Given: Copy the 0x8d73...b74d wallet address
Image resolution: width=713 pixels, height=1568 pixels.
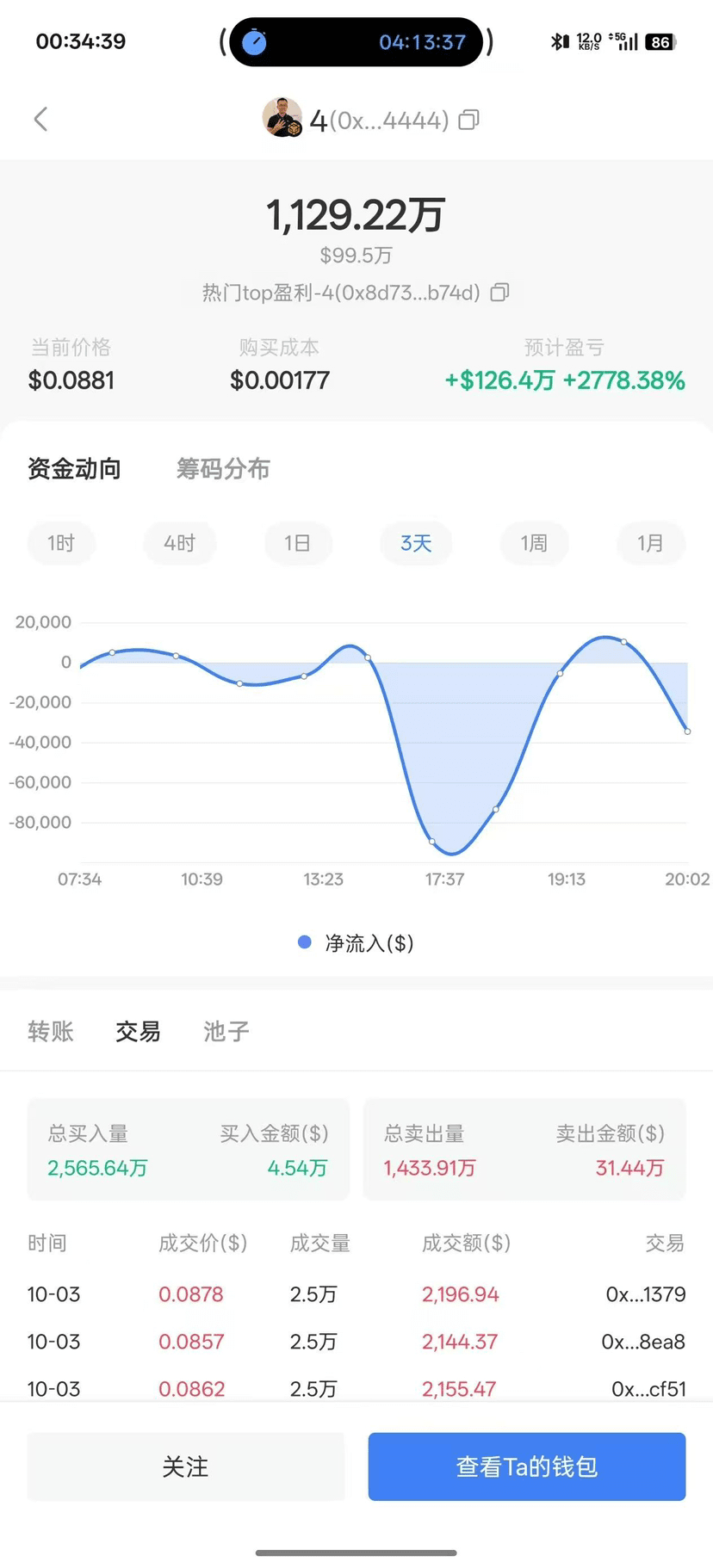Looking at the screenshot, I should pos(499,293).
